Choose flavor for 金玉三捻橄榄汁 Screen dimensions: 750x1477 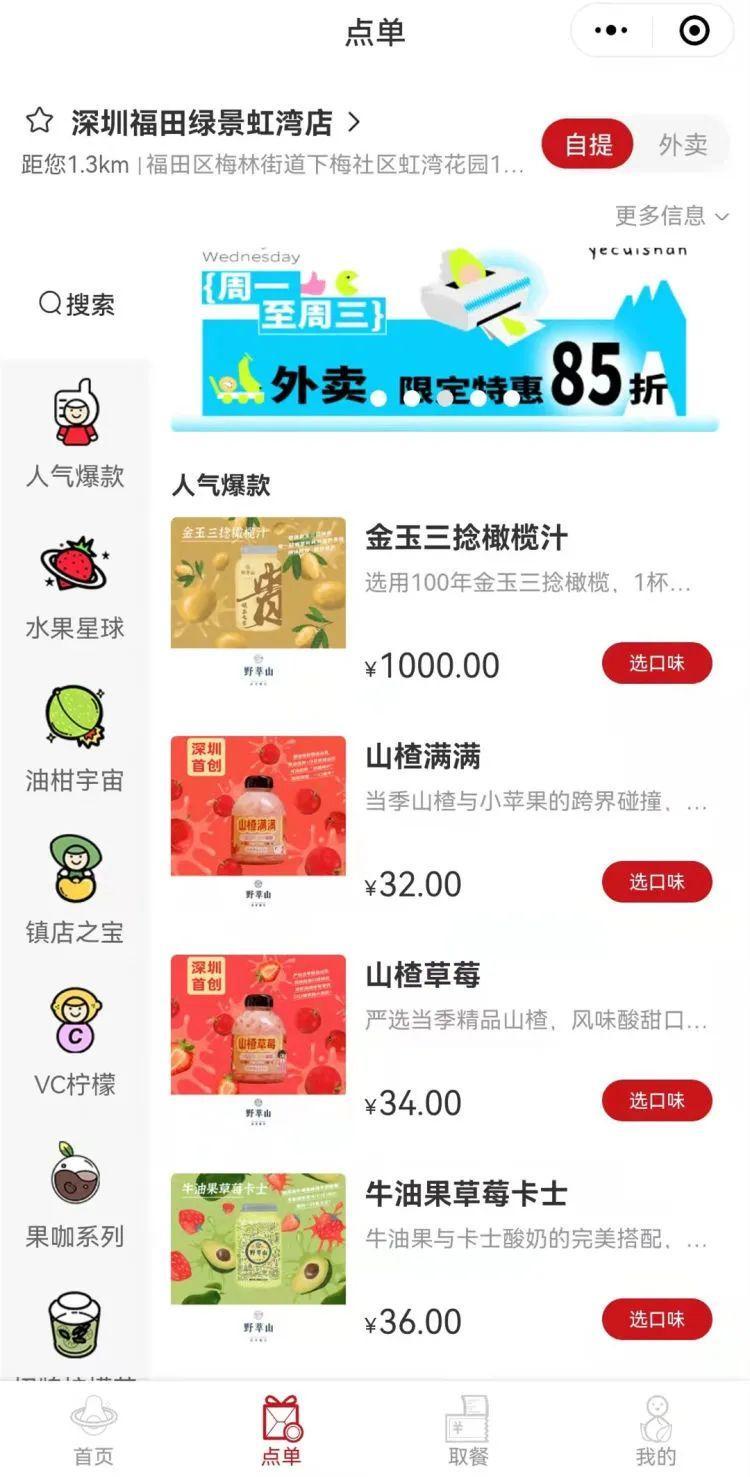point(656,663)
